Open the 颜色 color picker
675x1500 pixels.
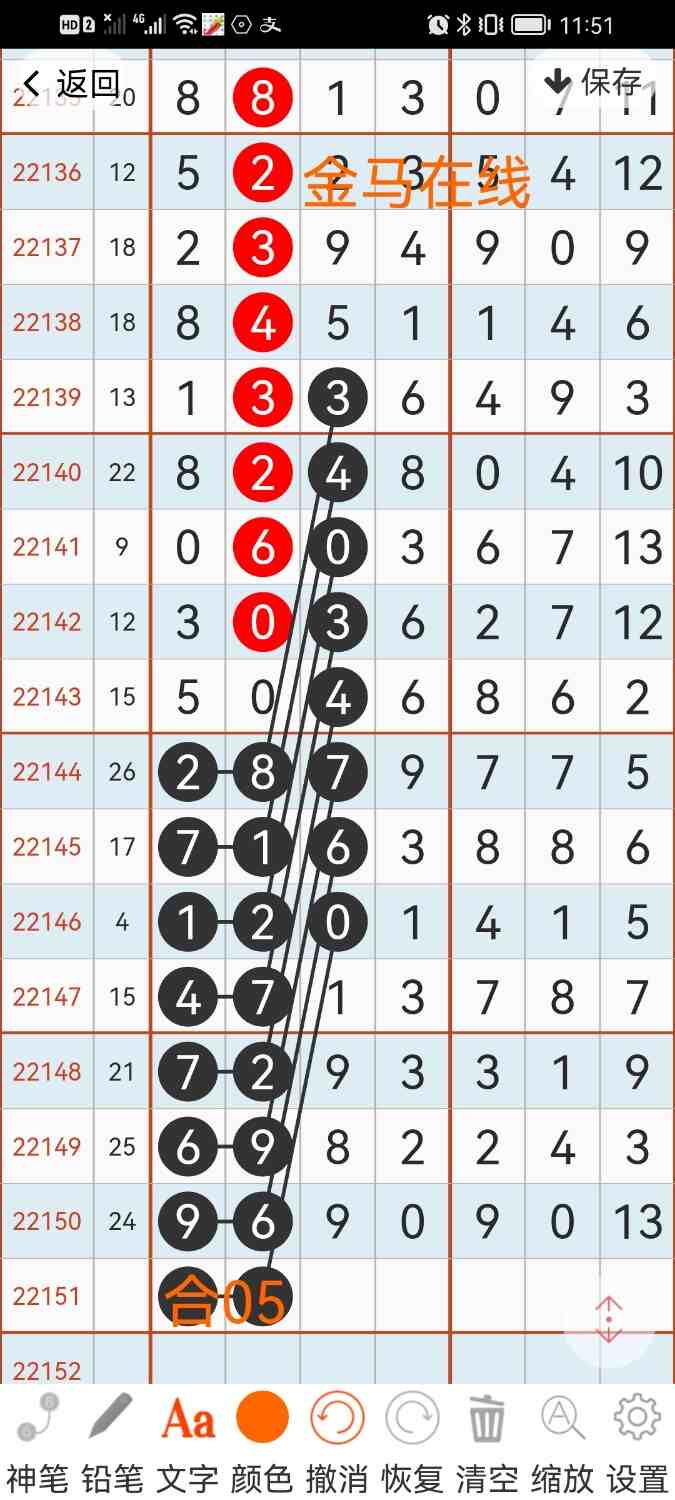pos(262,1440)
